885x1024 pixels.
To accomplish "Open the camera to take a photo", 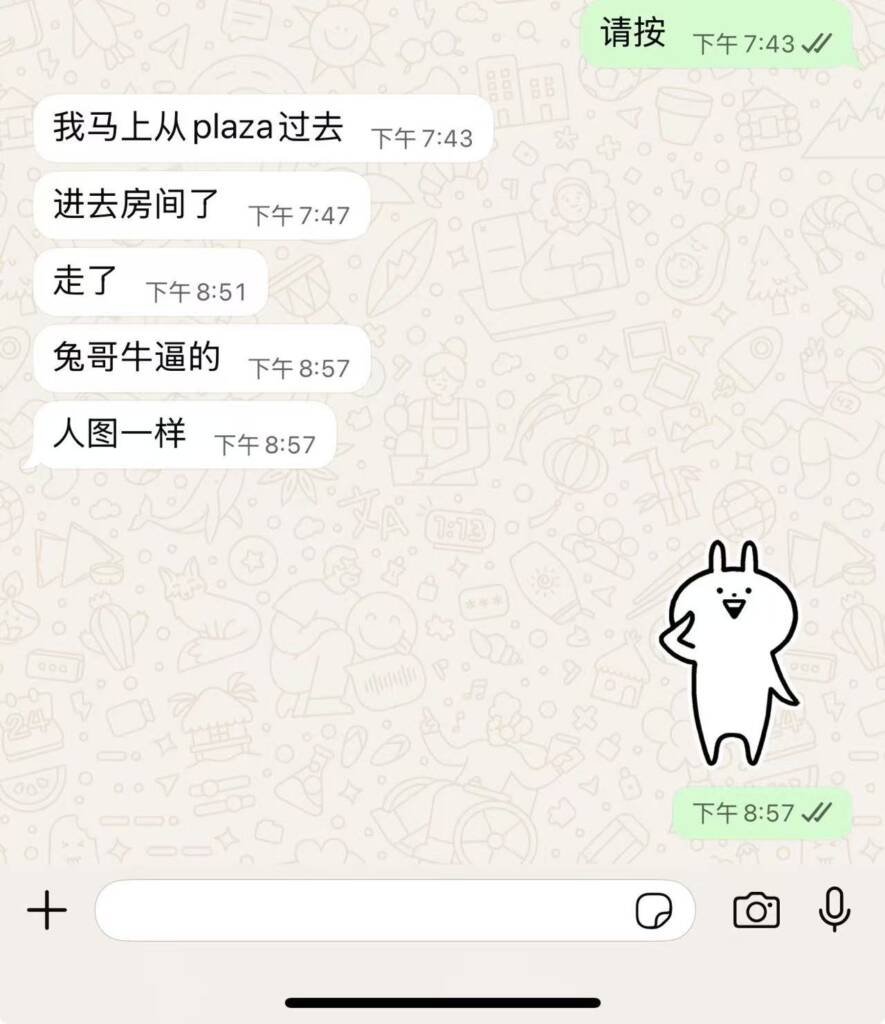I will tap(756, 911).
